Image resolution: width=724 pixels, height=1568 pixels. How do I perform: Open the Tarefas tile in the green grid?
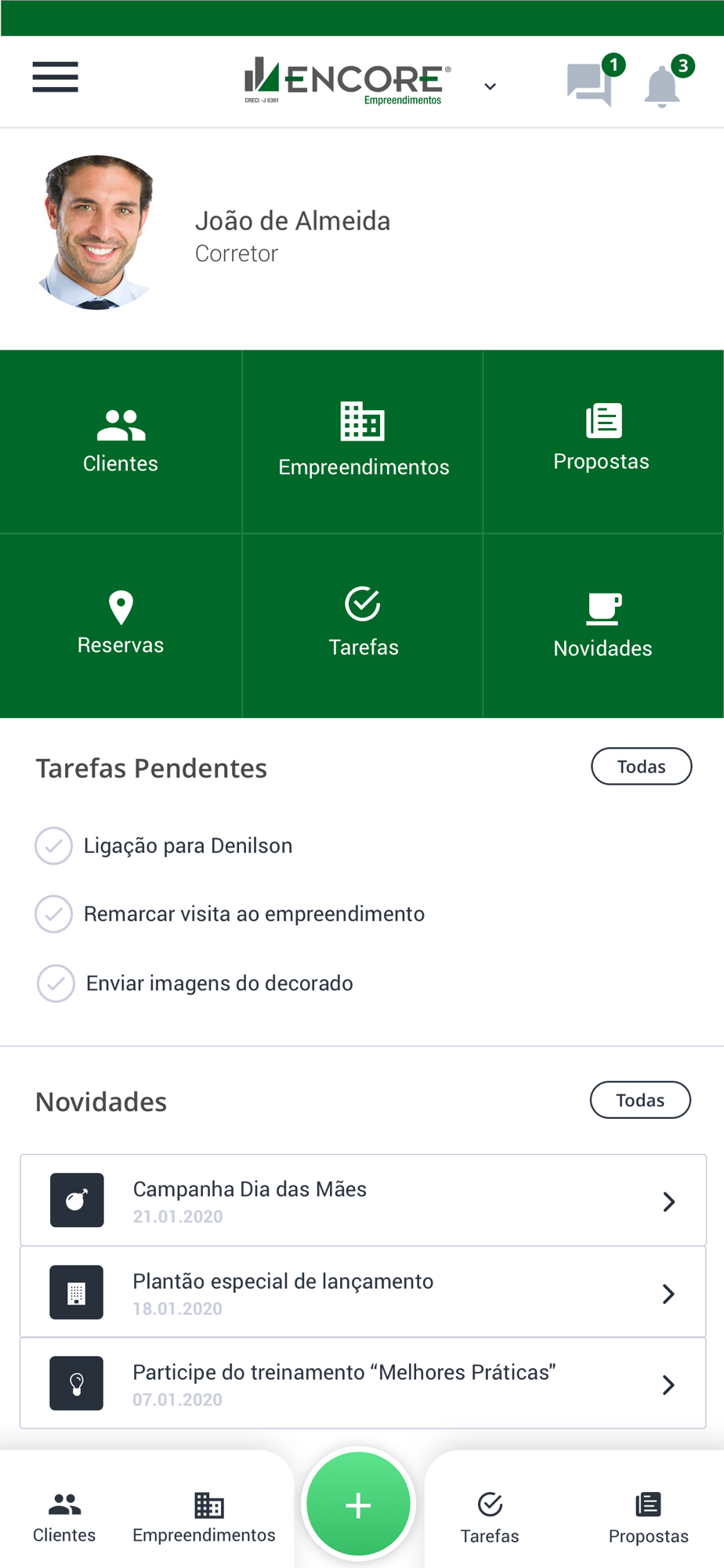pos(363,626)
